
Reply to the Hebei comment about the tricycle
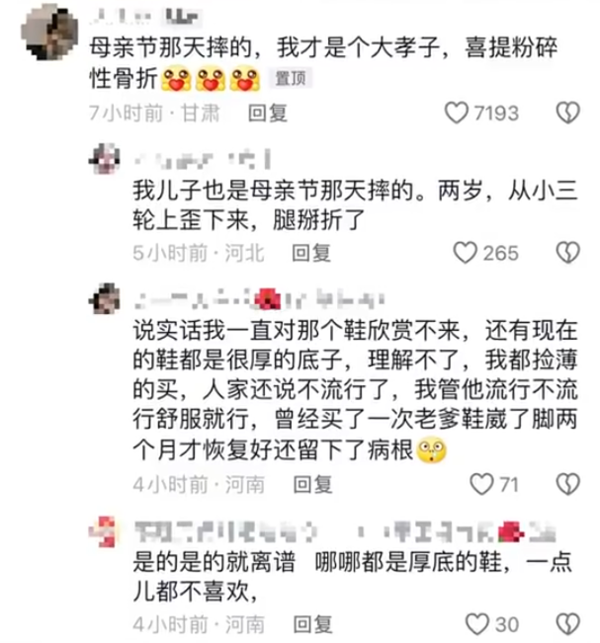(x=311, y=253)
